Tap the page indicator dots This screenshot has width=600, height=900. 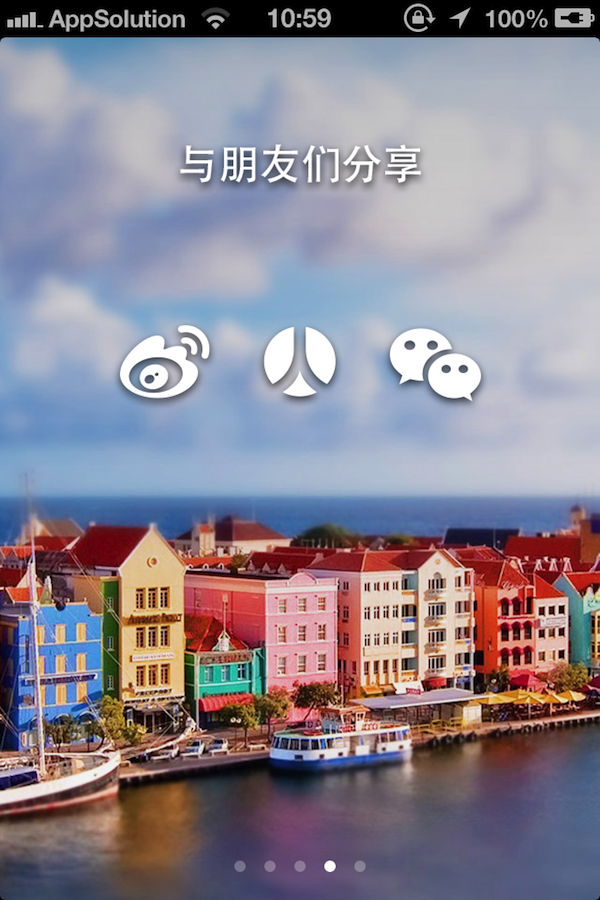[x=300, y=866]
